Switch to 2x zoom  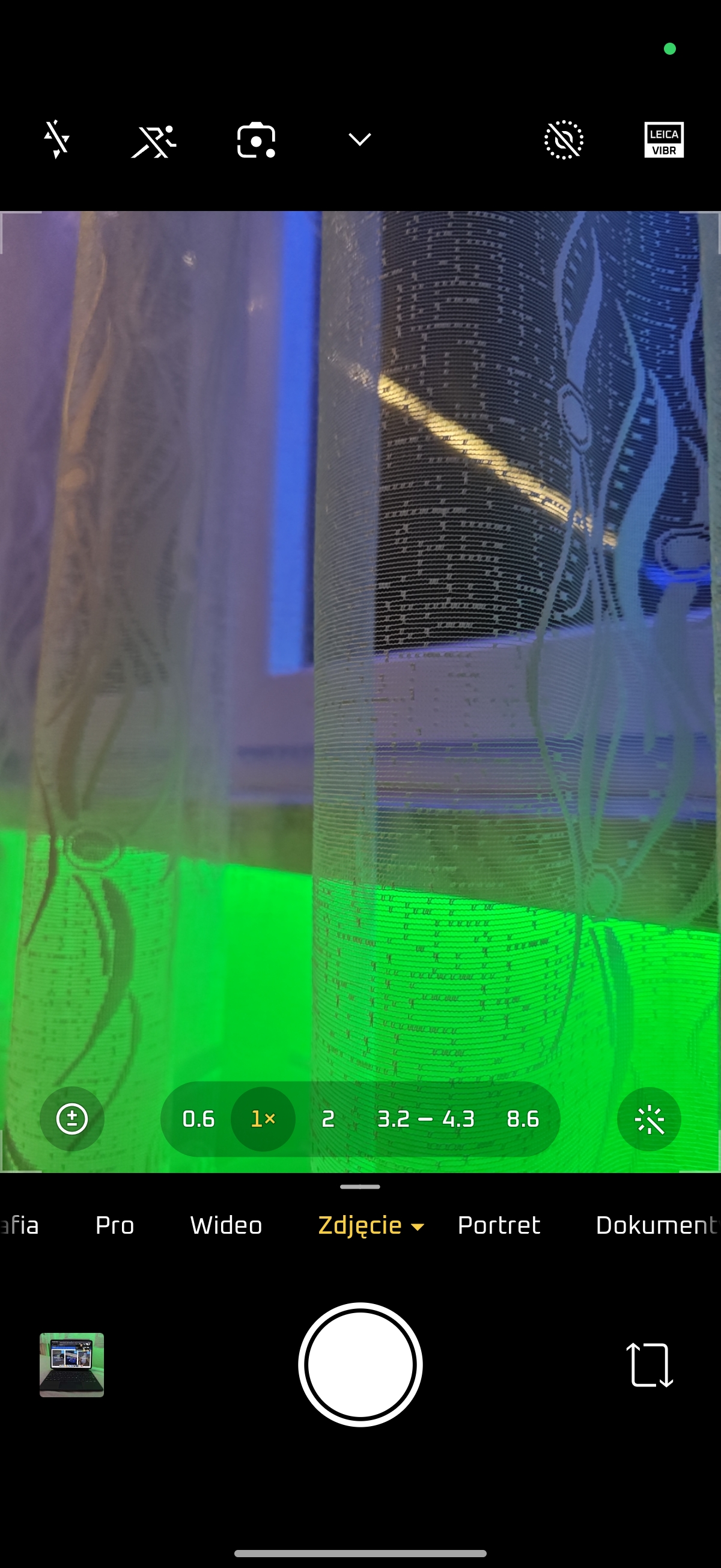point(328,1119)
